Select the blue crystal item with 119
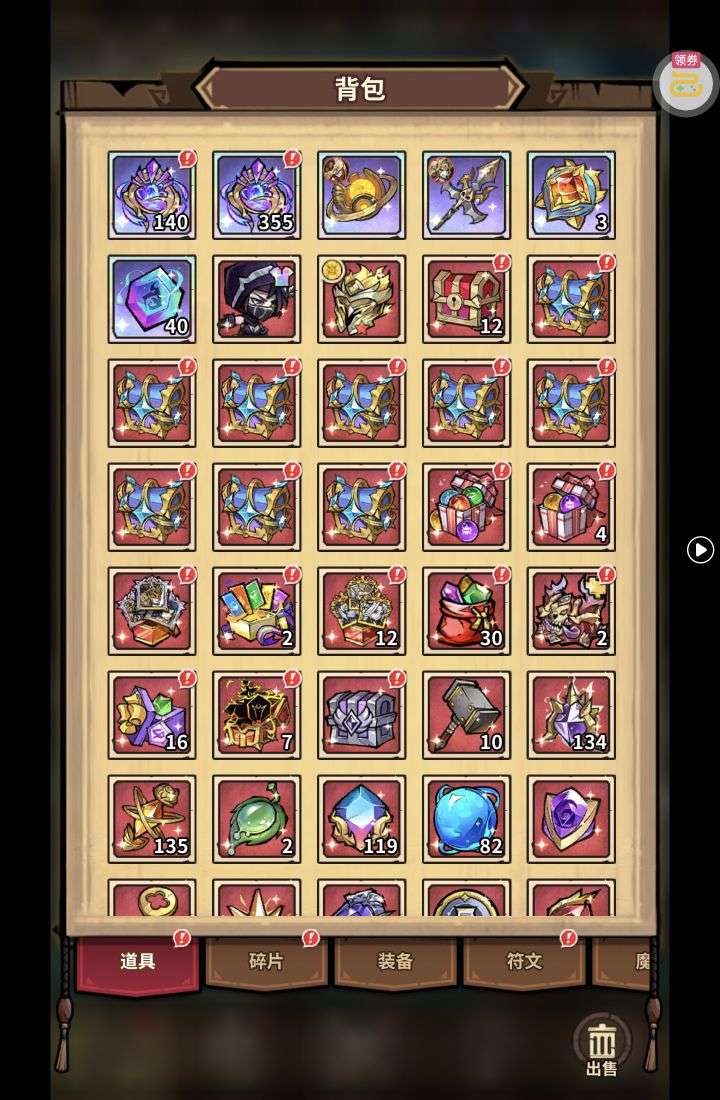The image size is (720, 1100). tap(362, 819)
